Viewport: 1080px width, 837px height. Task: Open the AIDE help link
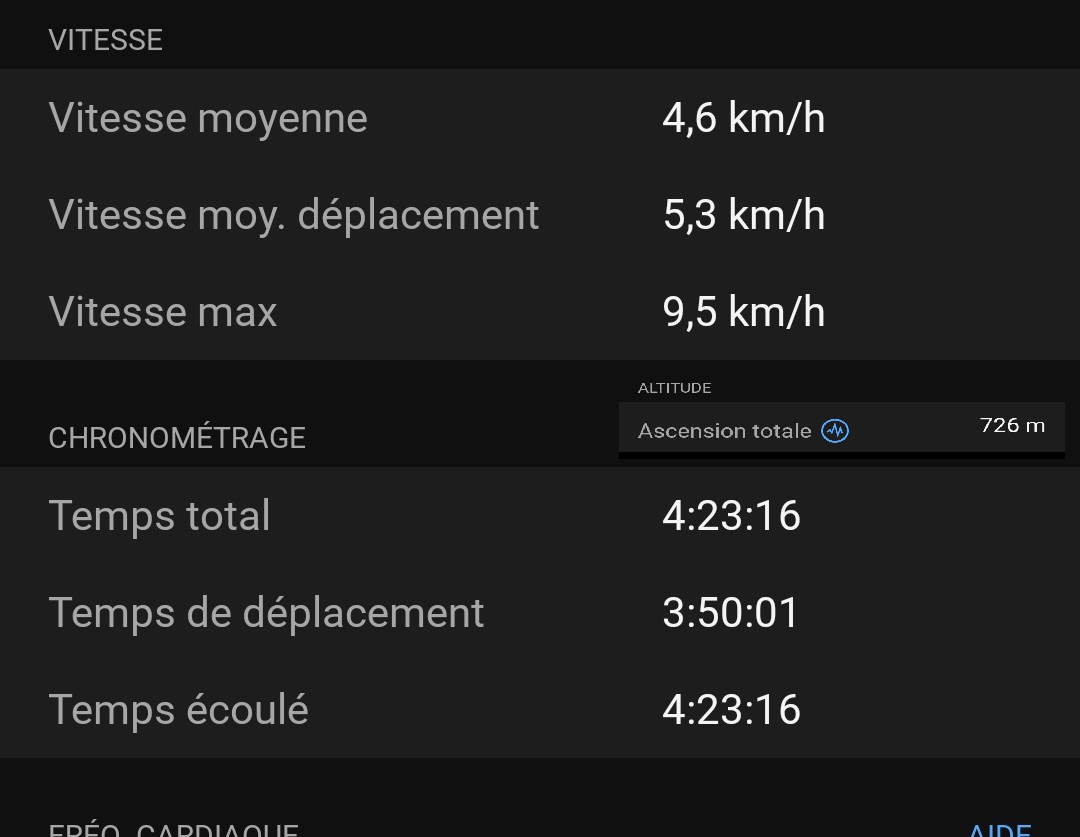(x=999, y=829)
